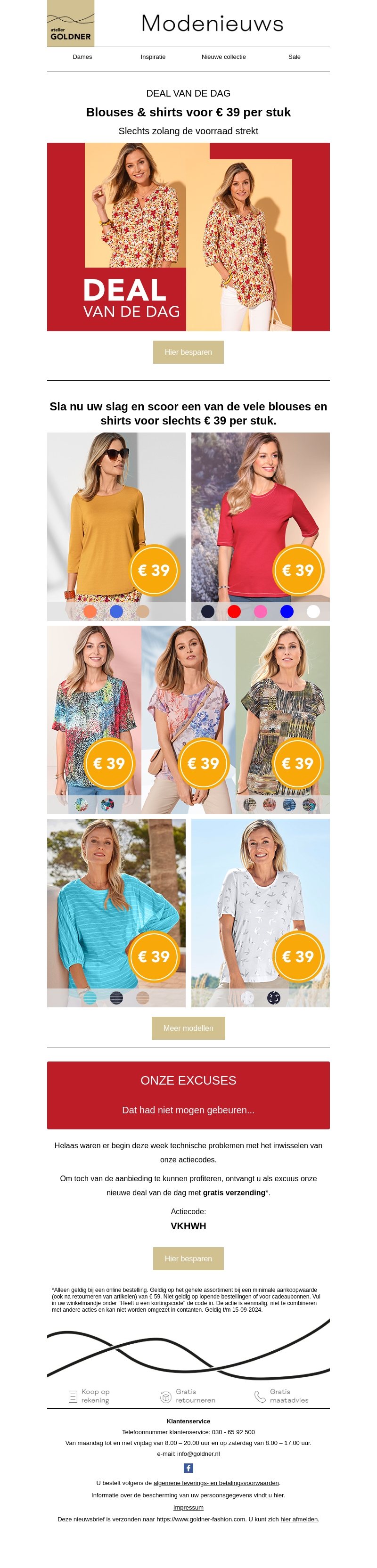Open the Impressum link
Image resolution: width=377 pixels, height=1568 pixels.
click(x=188, y=1507)
